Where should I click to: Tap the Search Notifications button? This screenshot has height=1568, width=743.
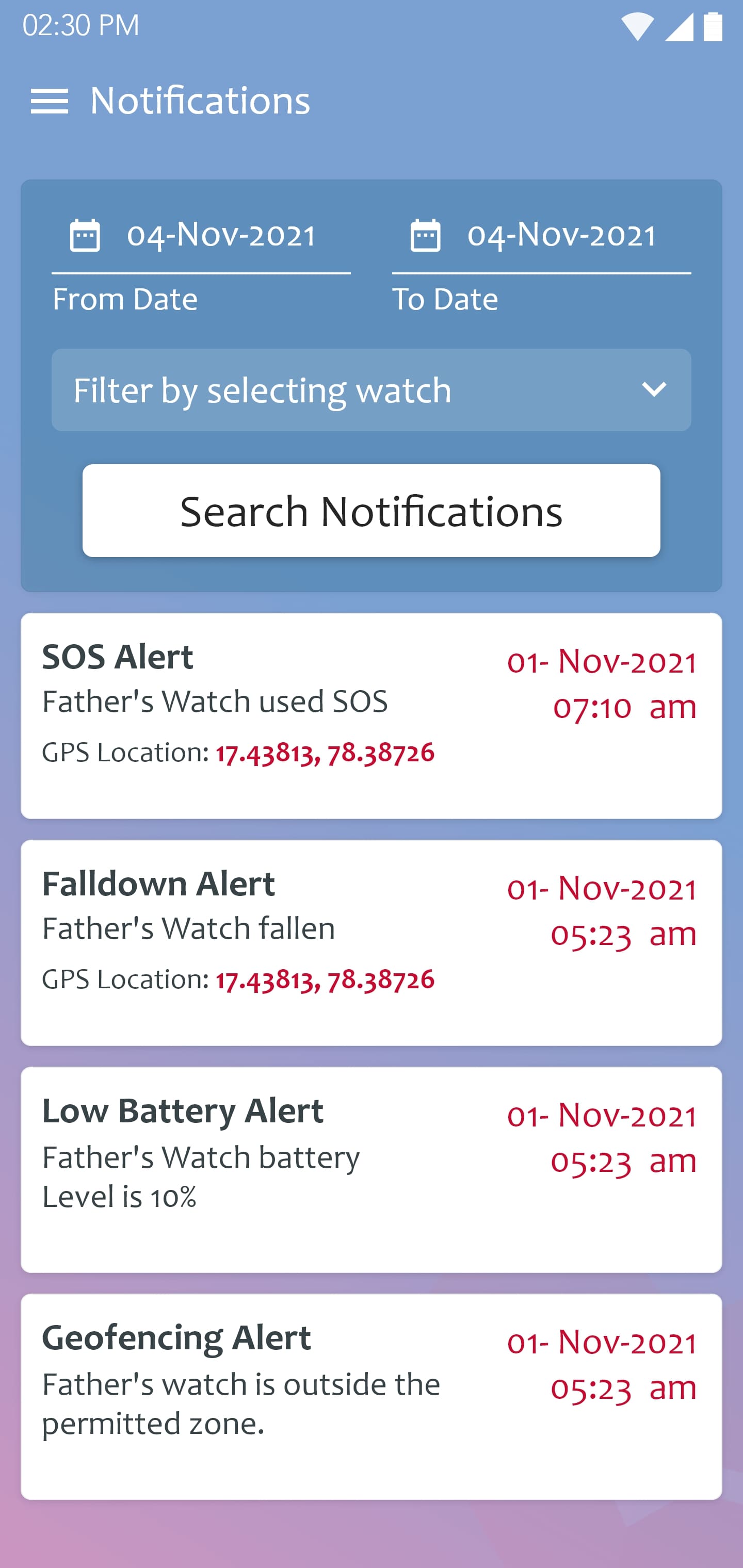(371, 511)
